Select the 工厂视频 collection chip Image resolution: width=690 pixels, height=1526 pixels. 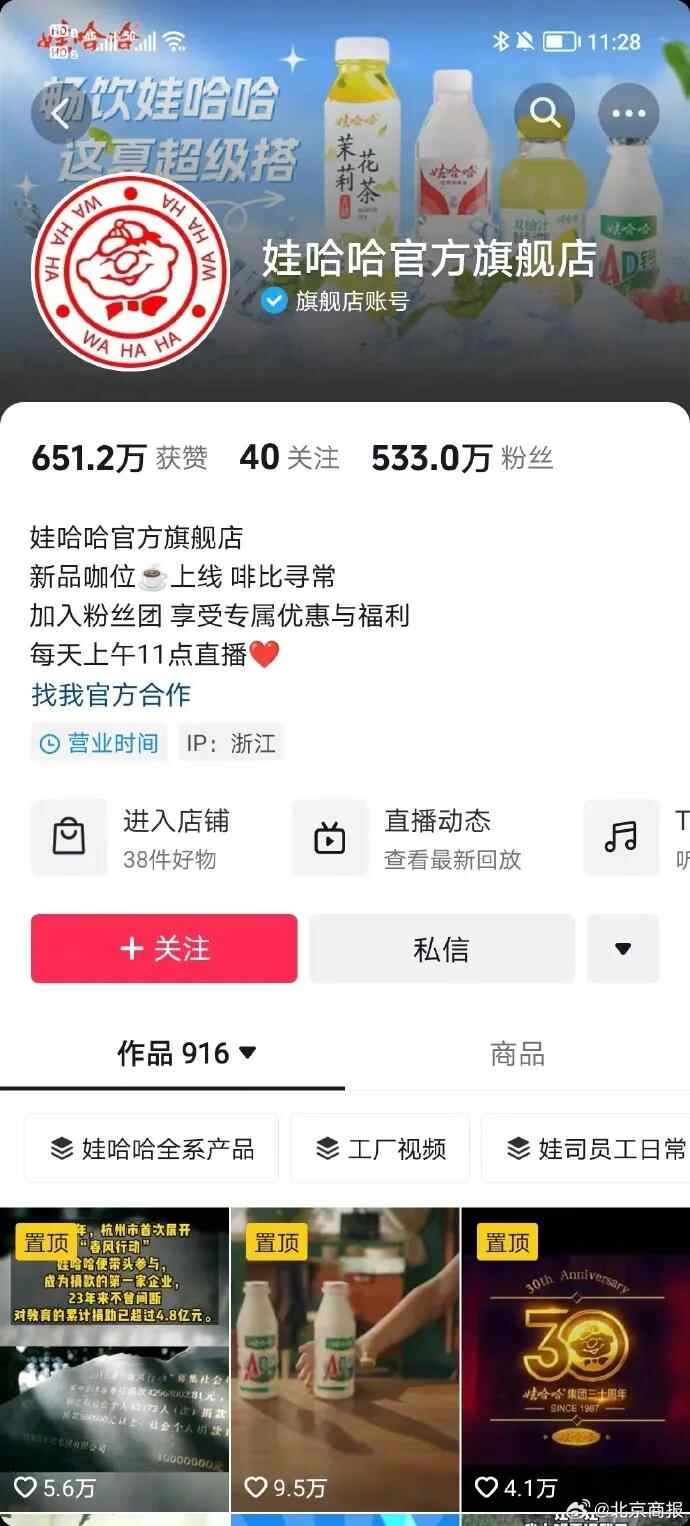(380, 1149)
